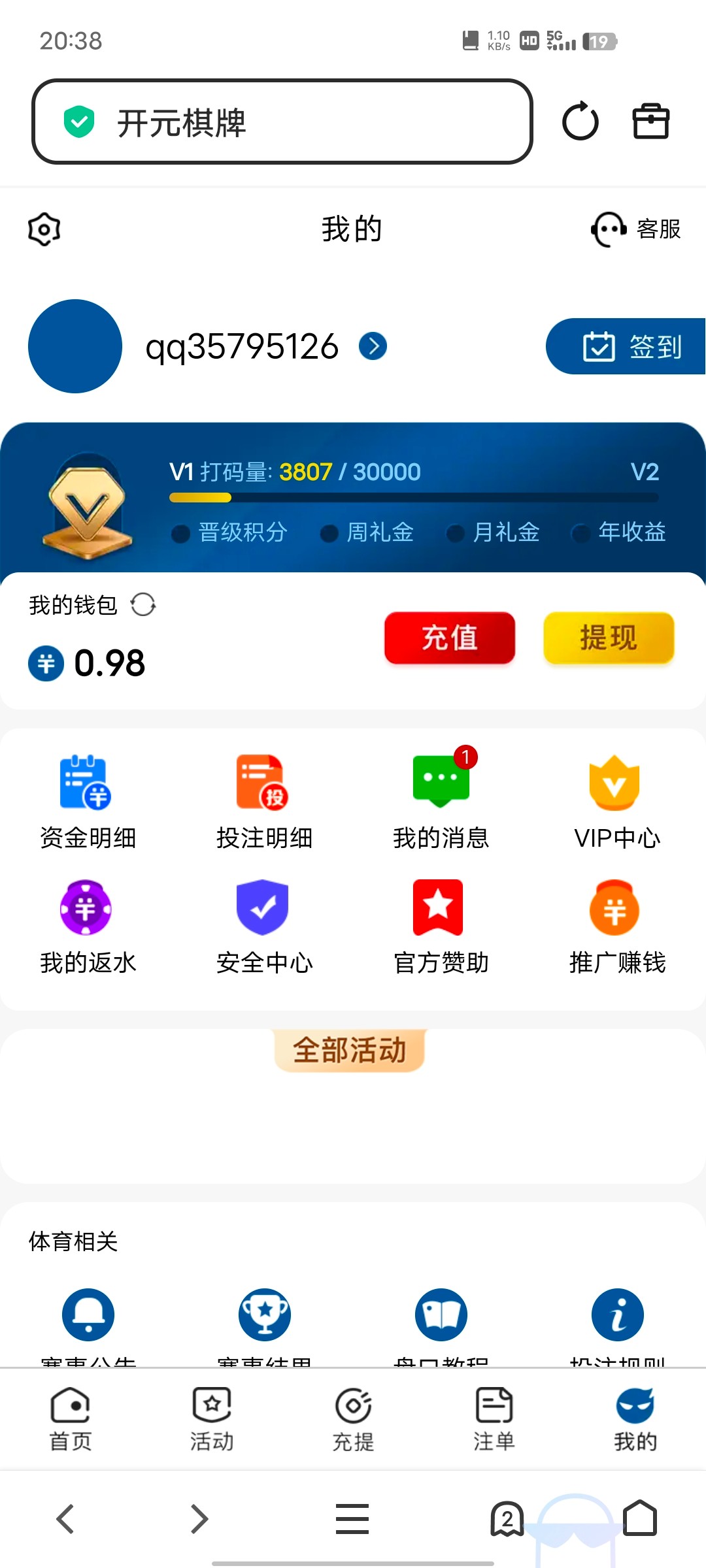706x1568 pixels.
Task: Open 我的消息 messages
Action: (441, 801)
